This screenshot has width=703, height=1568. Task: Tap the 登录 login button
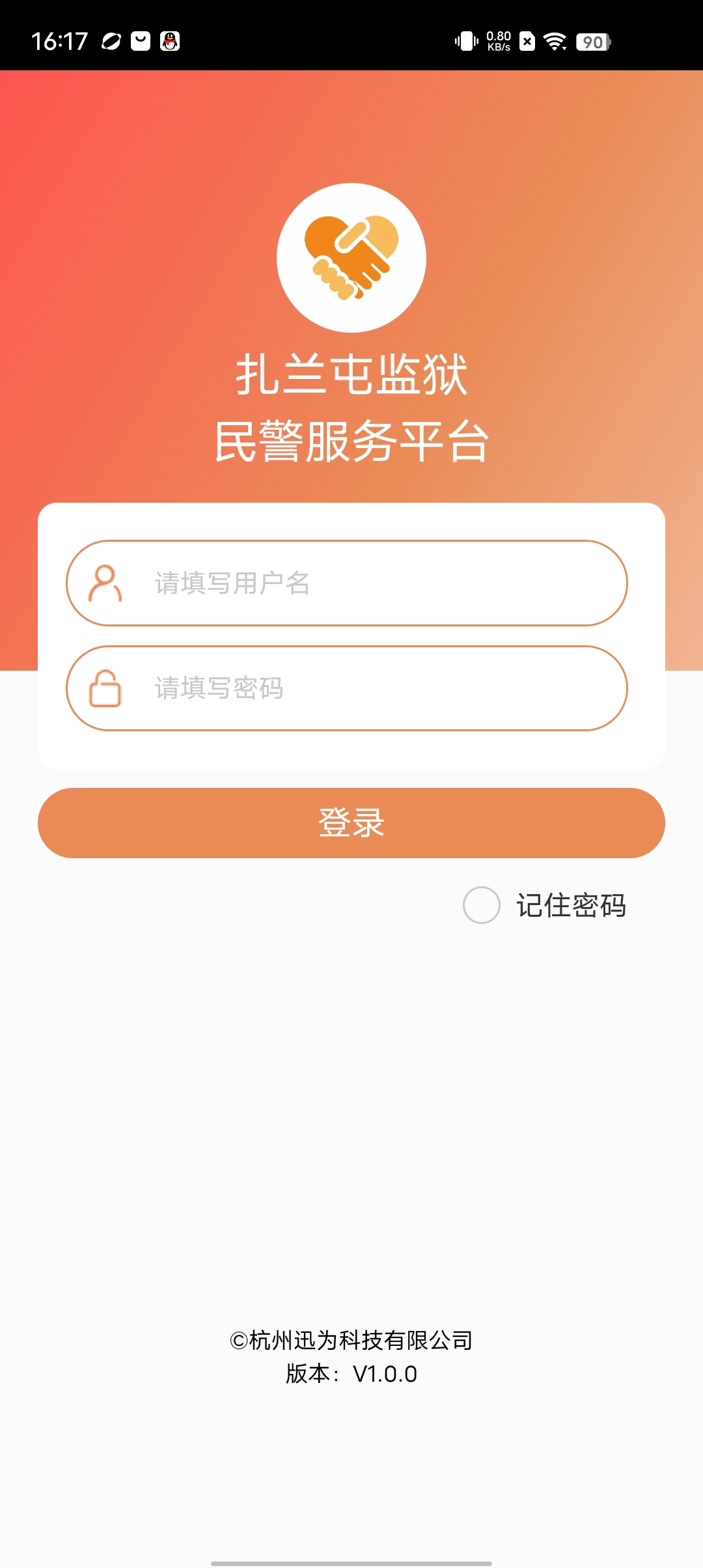(351, 823)
